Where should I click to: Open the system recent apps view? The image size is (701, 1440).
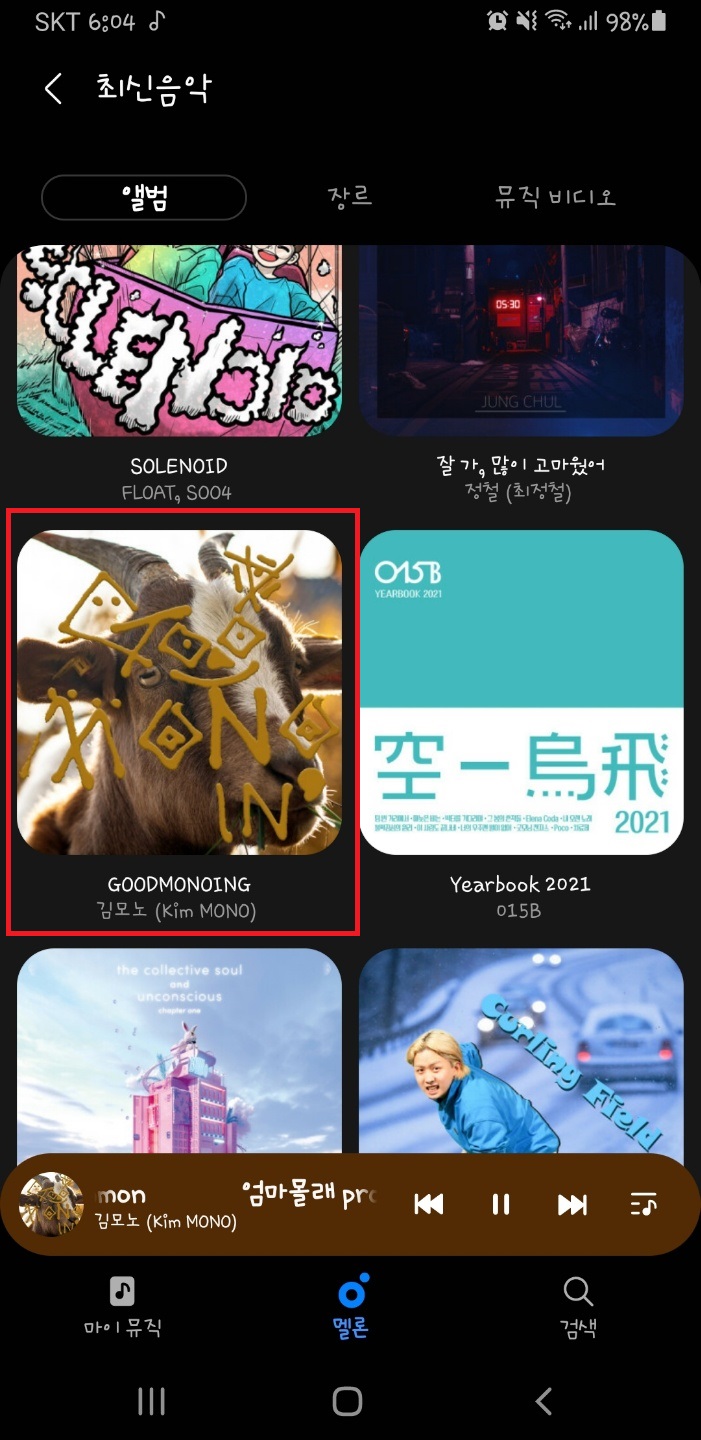click(151, 1402)
